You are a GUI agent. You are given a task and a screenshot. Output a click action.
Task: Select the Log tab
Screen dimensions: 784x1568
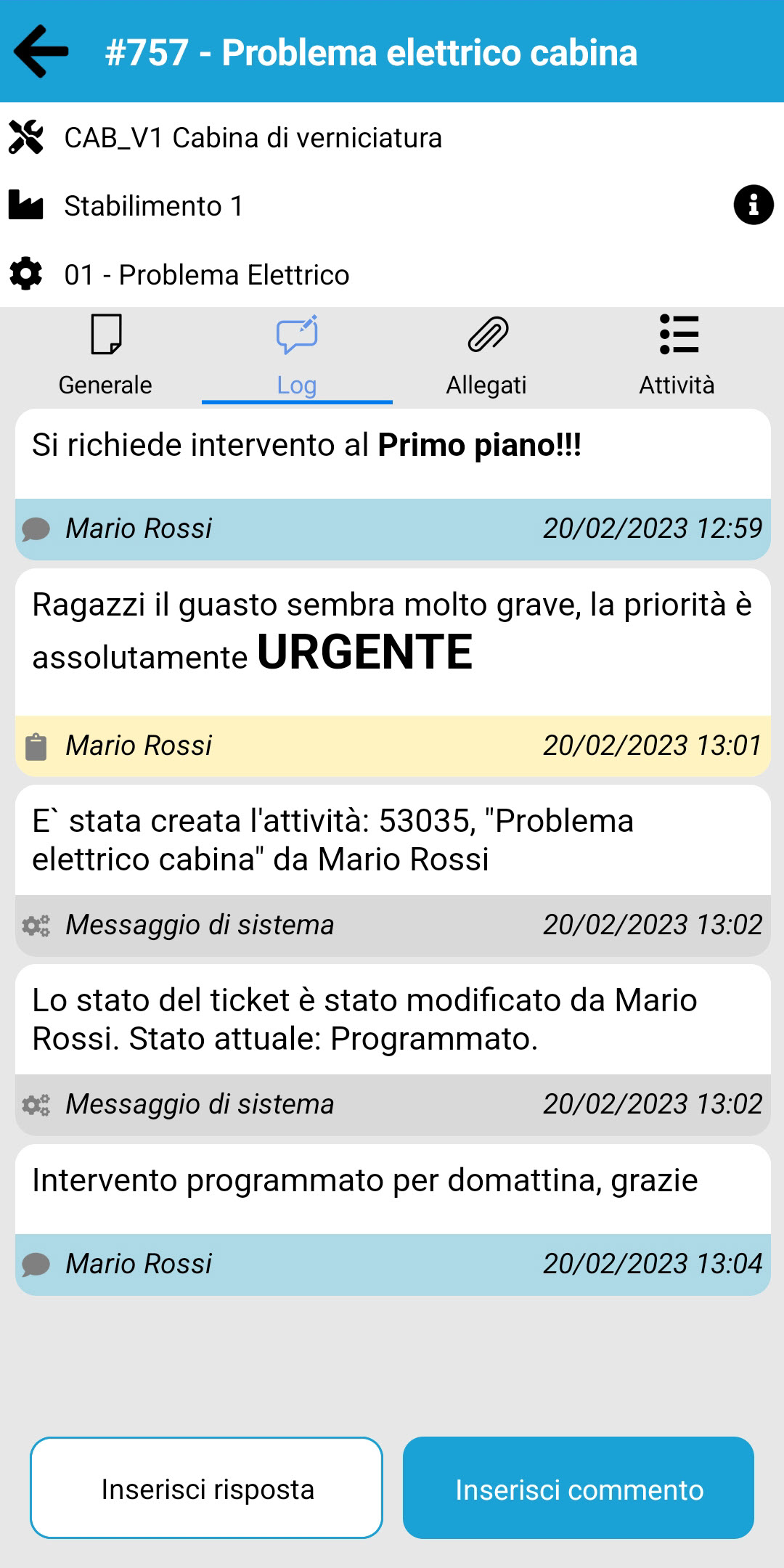click(x=297, y=385)
